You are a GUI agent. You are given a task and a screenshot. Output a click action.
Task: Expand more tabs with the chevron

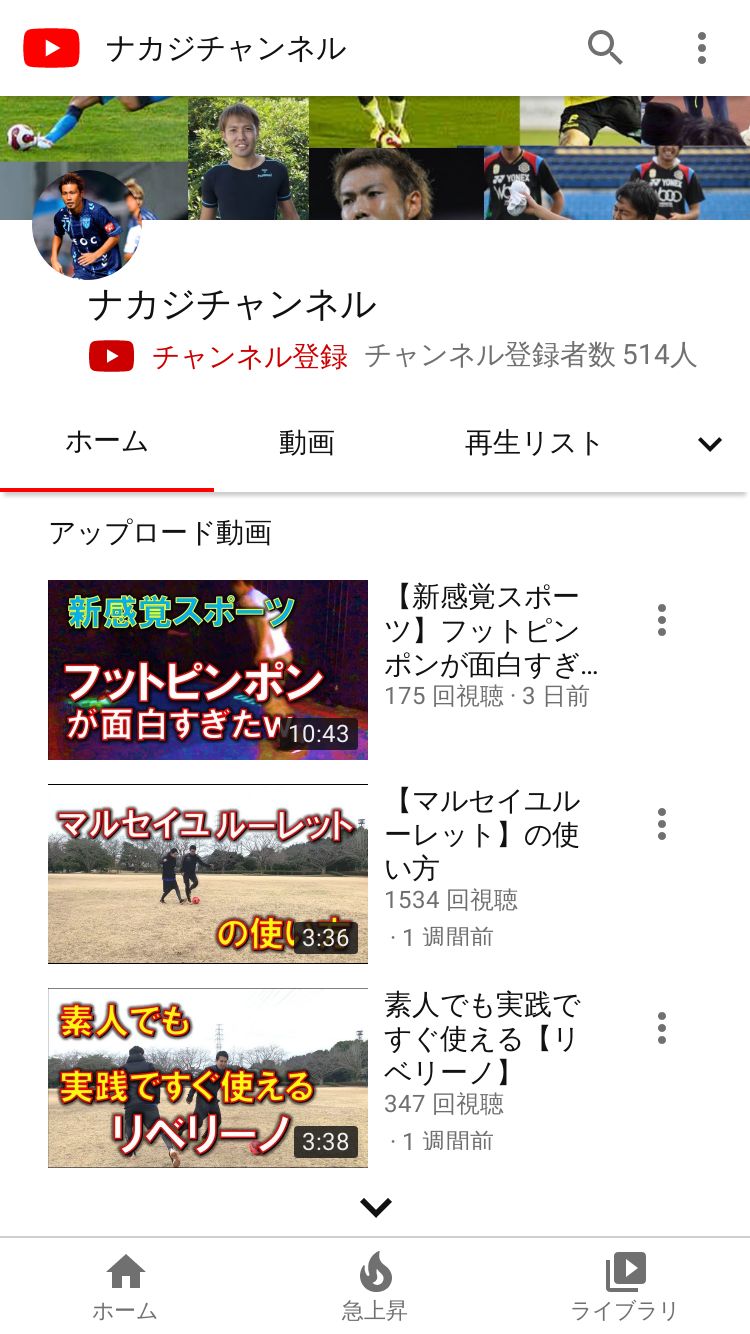[710, 444]
